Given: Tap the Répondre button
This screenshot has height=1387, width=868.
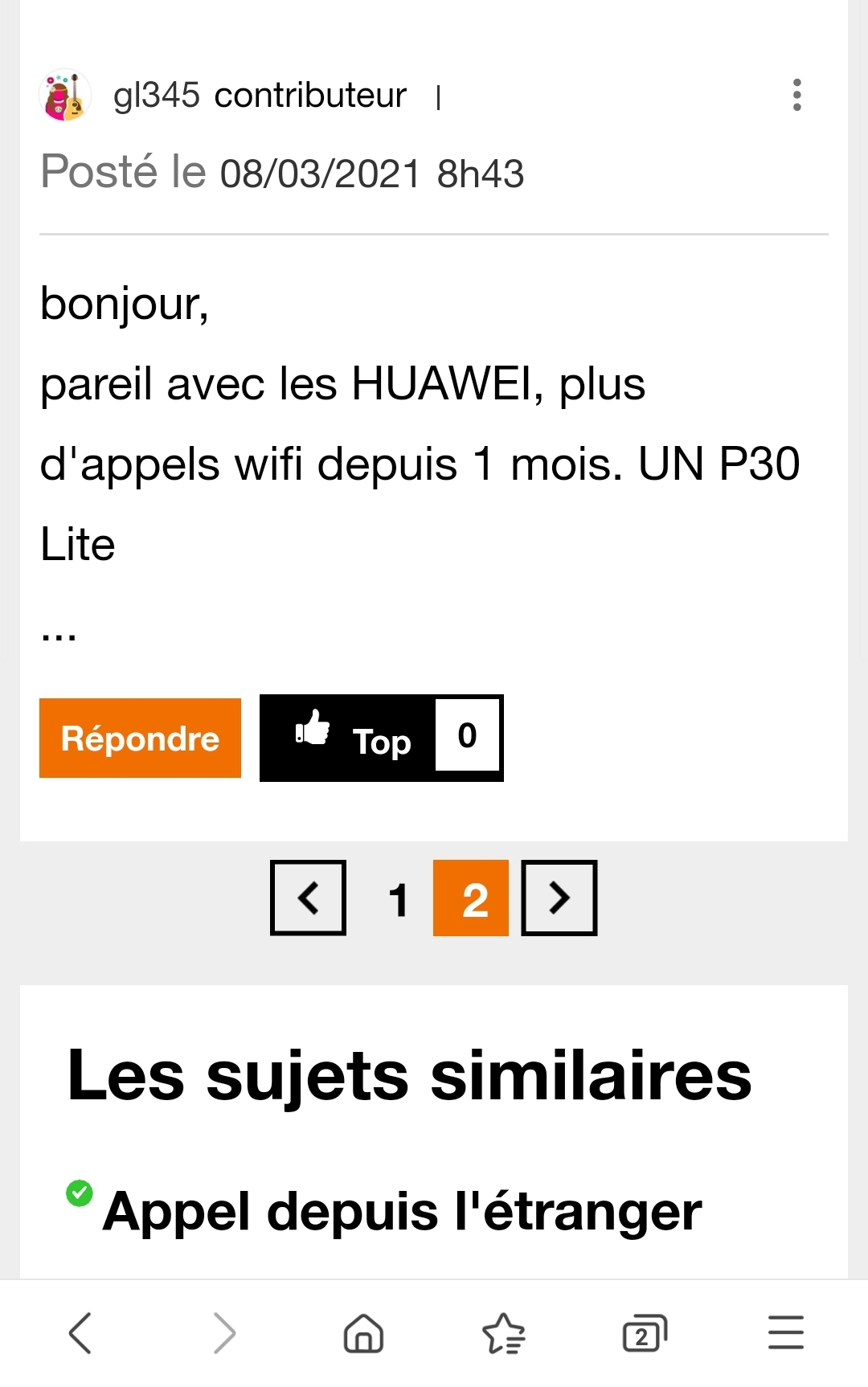Looking at the screenshot, I should coord(140,738).
